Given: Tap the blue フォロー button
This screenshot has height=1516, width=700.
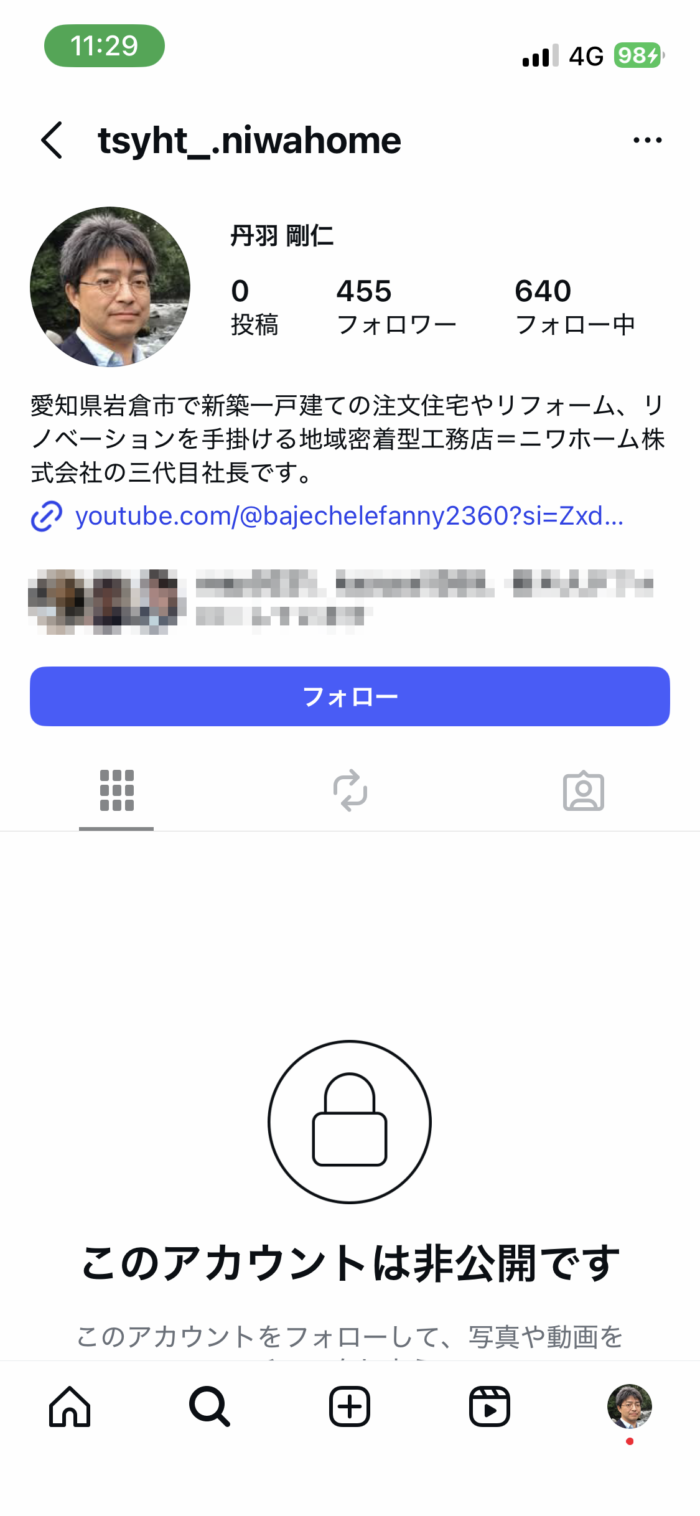Looking at the screenshot, I should tap(350, 696).
